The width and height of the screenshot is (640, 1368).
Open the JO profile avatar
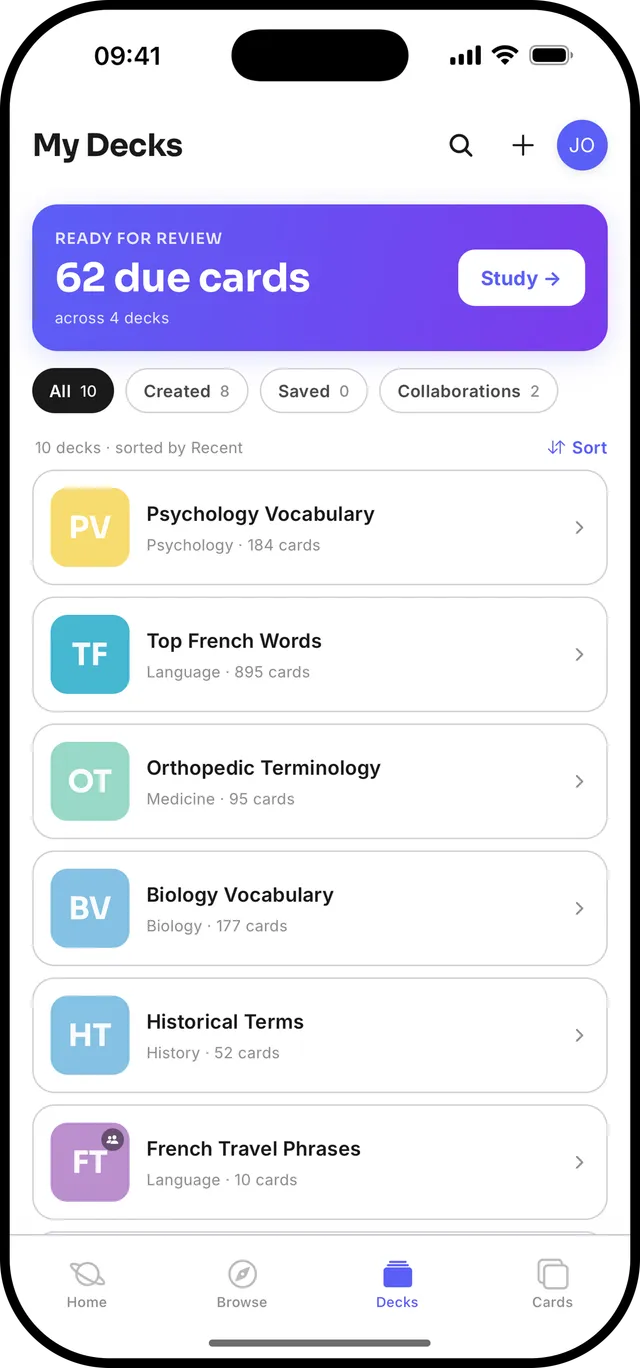click(582, 145)
